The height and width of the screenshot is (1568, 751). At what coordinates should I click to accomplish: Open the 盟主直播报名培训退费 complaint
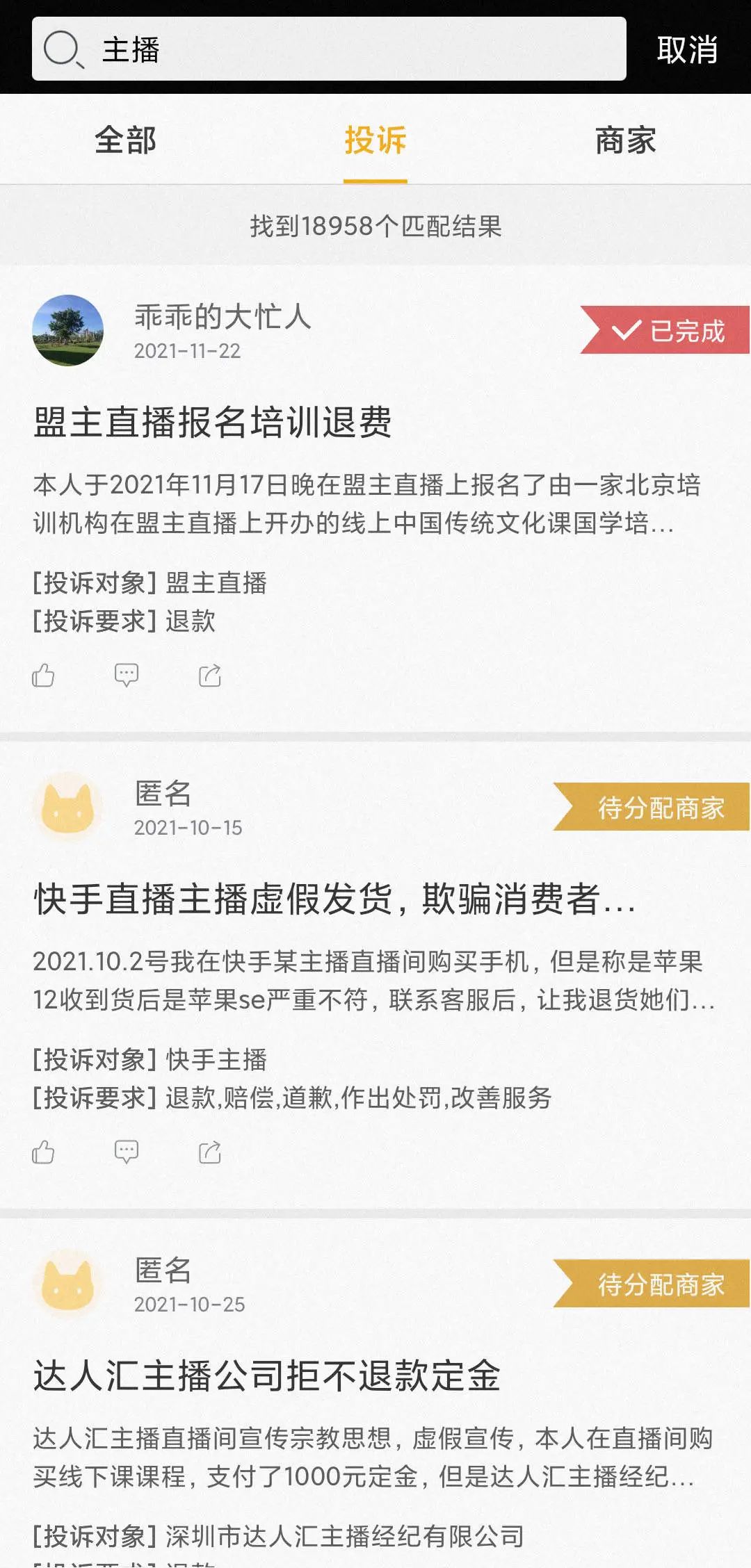[213, 420]
